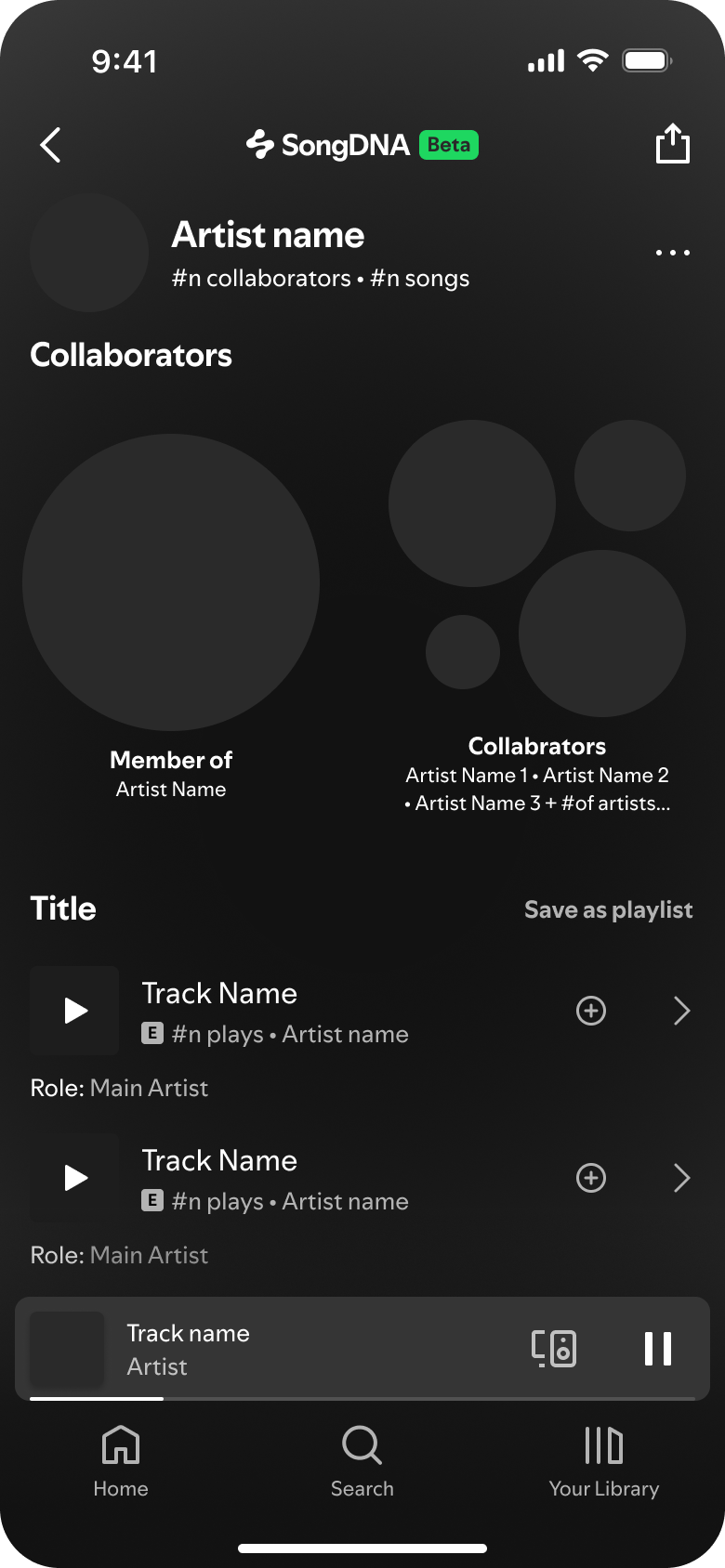Tap the back arrow to go back

point(48,145)
